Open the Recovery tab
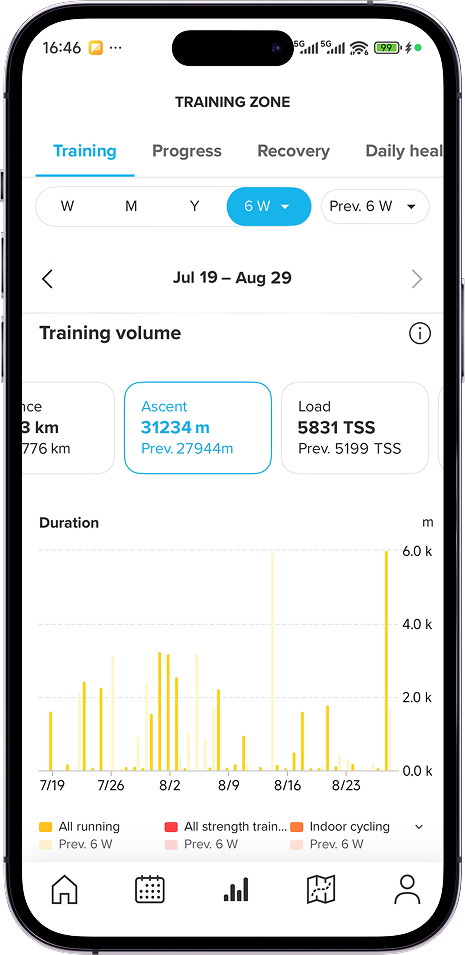 [x=293, y=151]
